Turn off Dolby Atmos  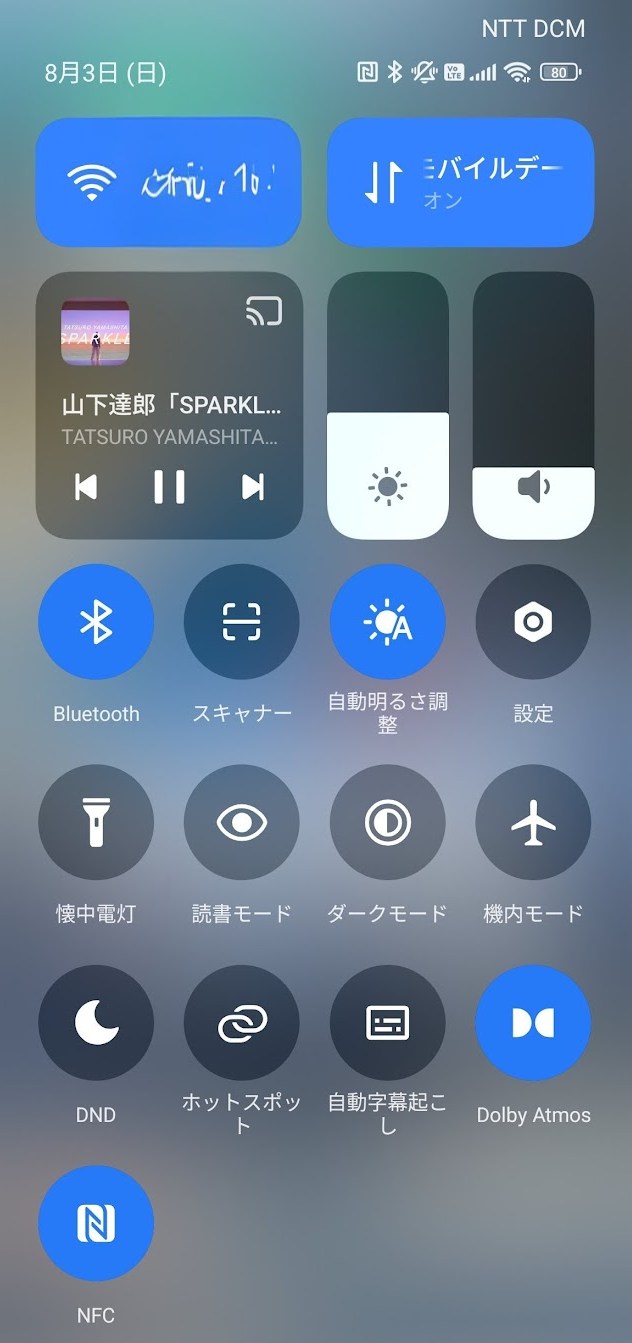533,1022
